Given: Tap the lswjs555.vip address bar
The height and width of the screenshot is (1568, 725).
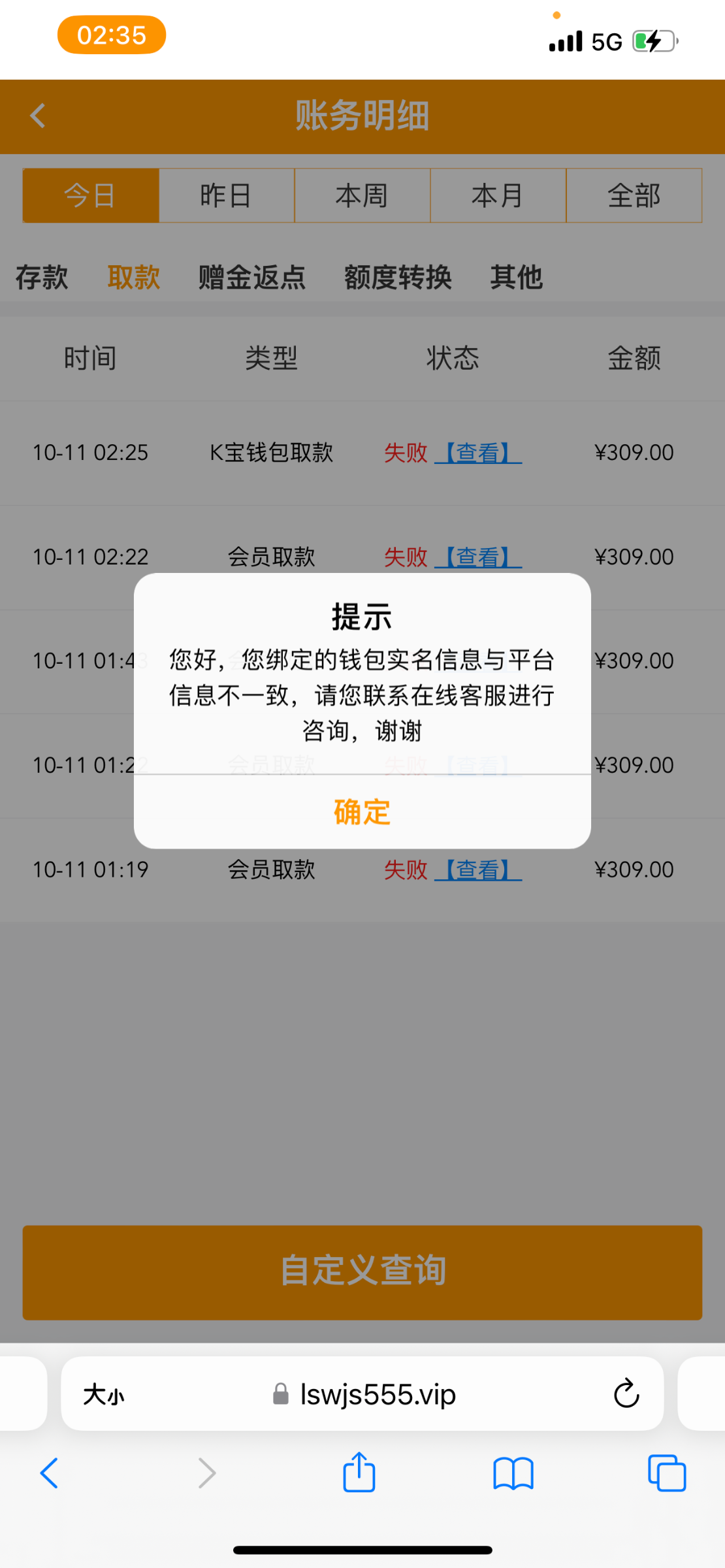Looking at the screenshot, I should click(378, 1393).
